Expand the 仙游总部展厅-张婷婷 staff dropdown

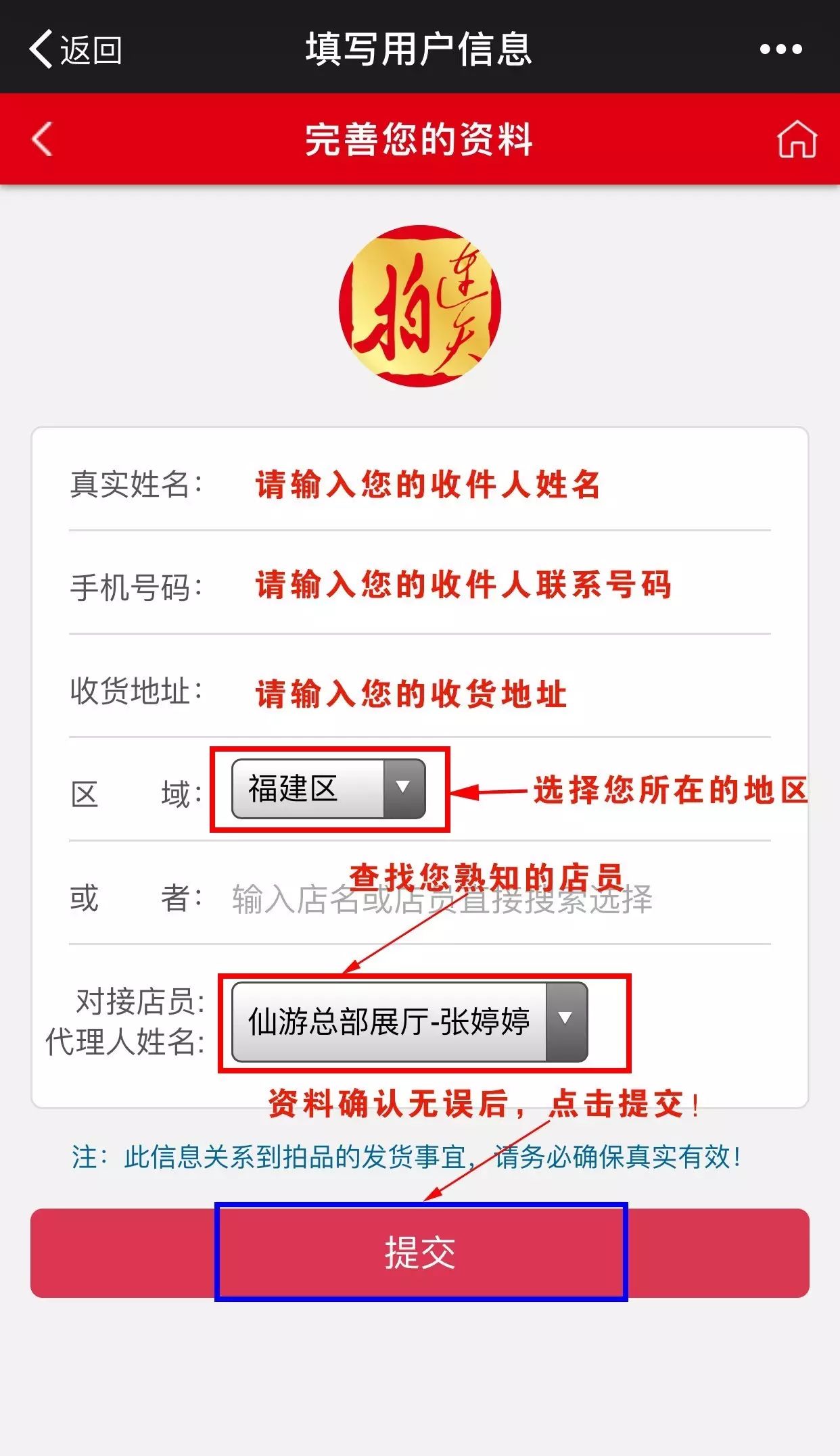point(409,1021)
